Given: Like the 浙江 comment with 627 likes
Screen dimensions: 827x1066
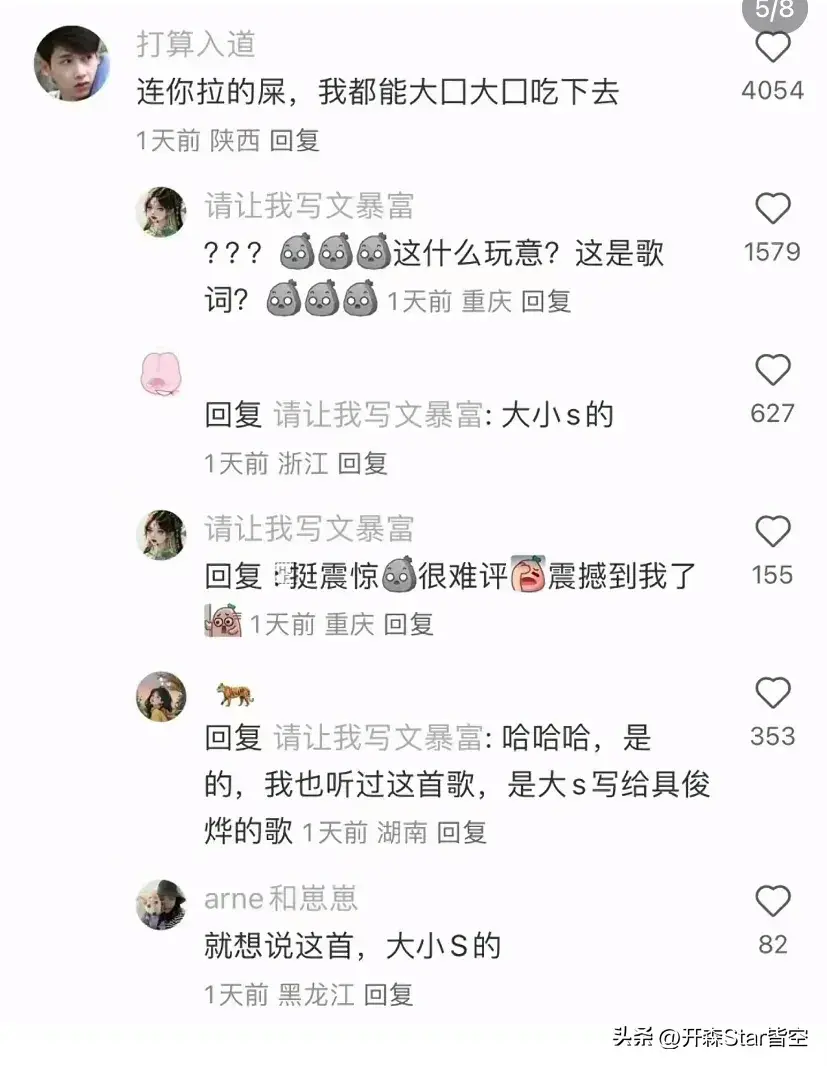Looking at the screenshot, I should (x=772, y=371).
